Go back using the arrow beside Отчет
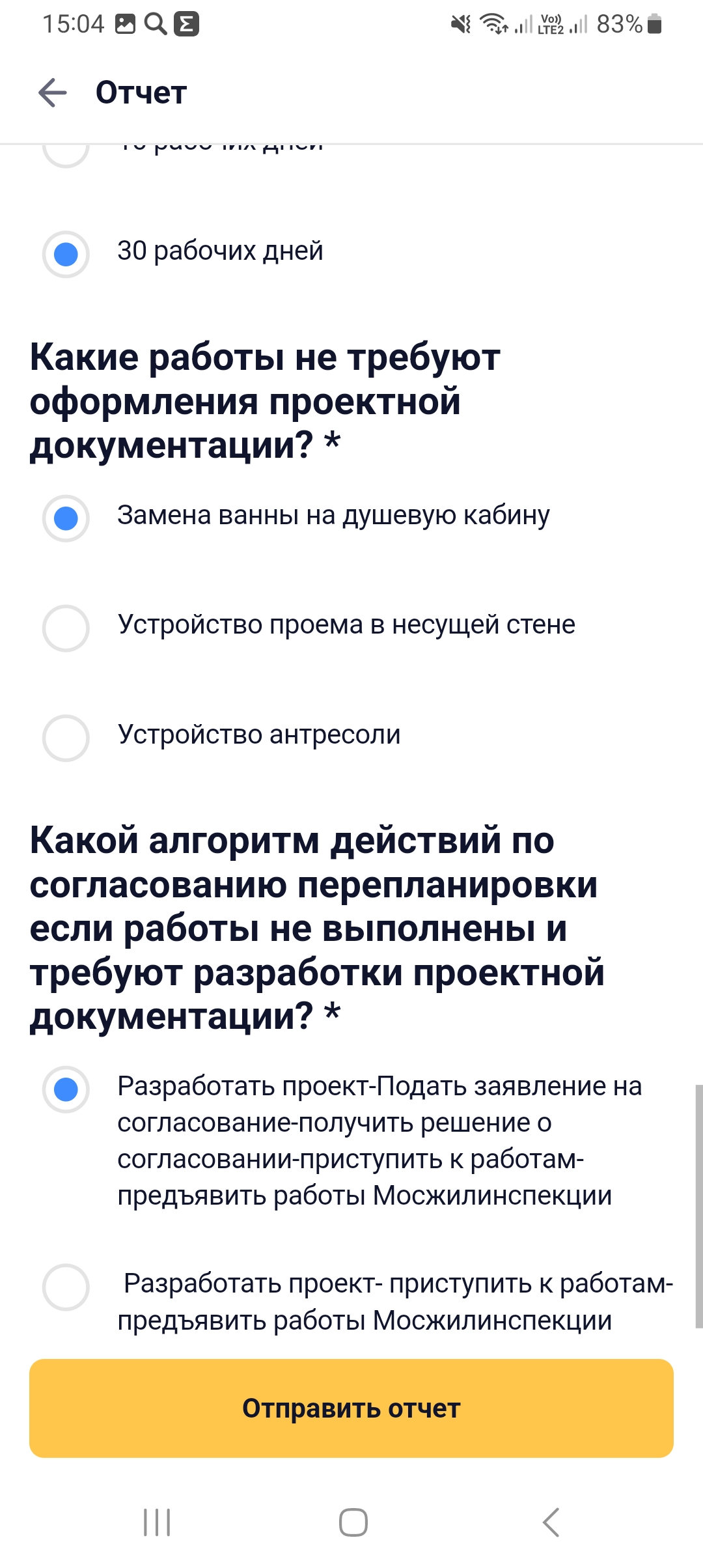The image size is (703, 1568). 53,92
